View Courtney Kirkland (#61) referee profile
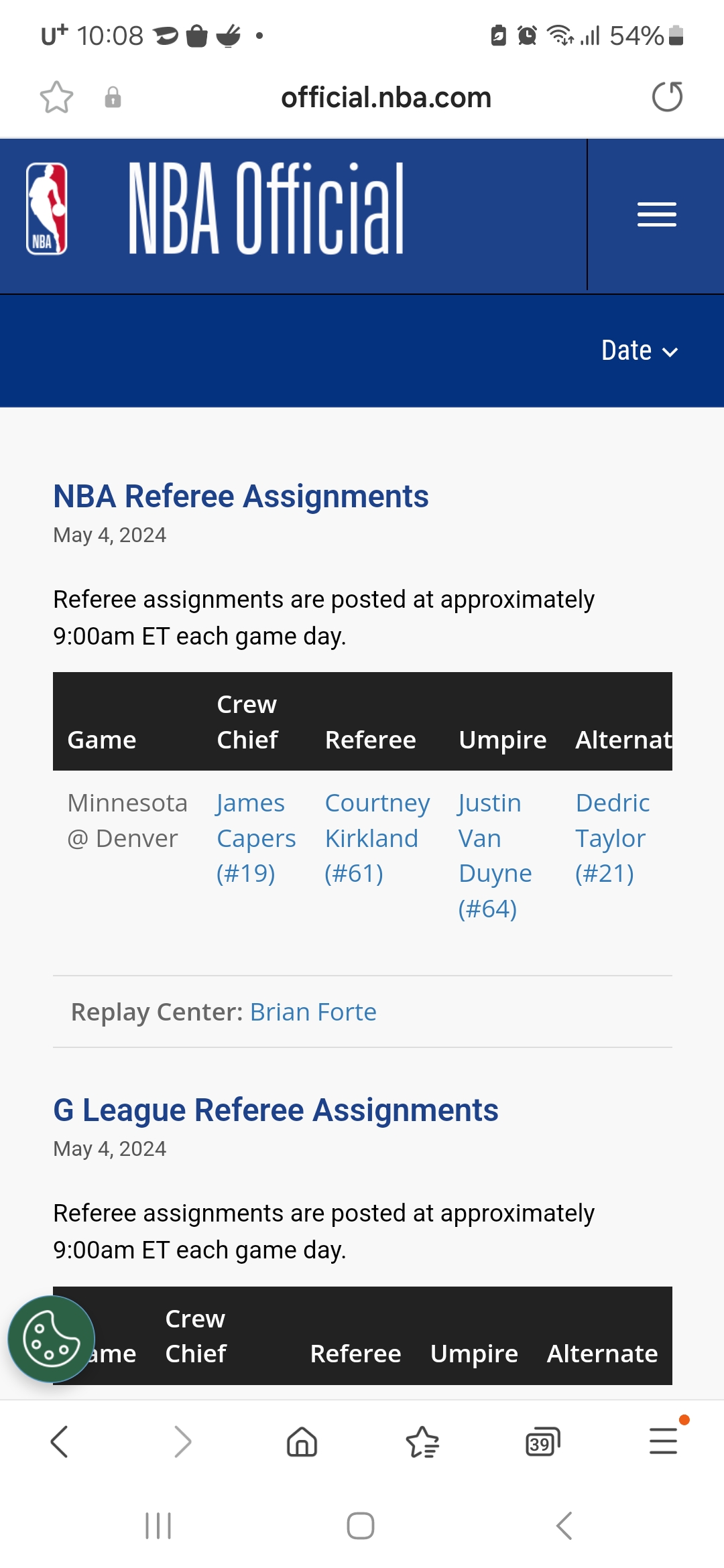This screenshot has height=1568, width=724. pyautogui.click(x=377, y=838)
